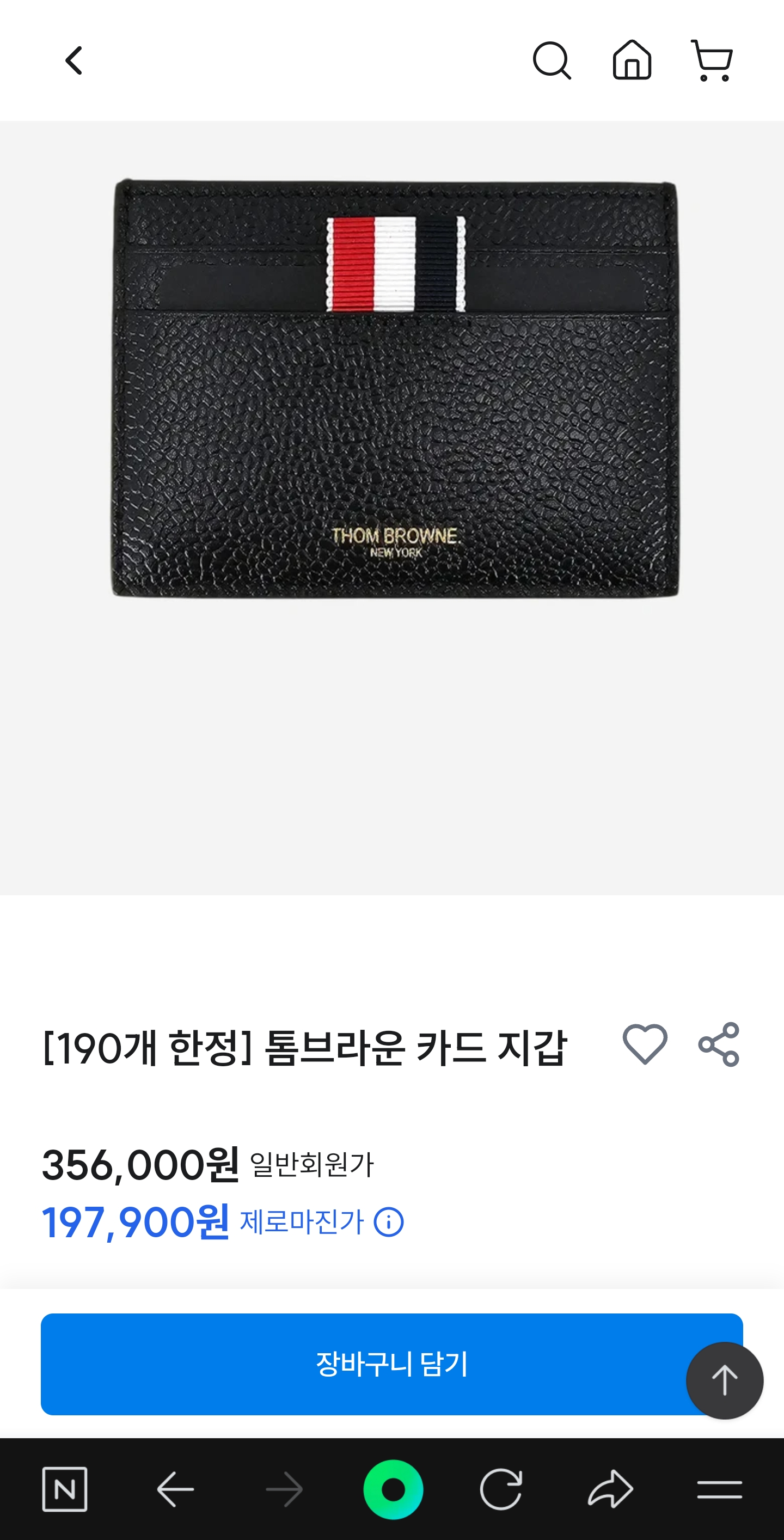Open Naver home via the N icon
The width and height of the screenshot is (784, 1540).
[65, 1489]
